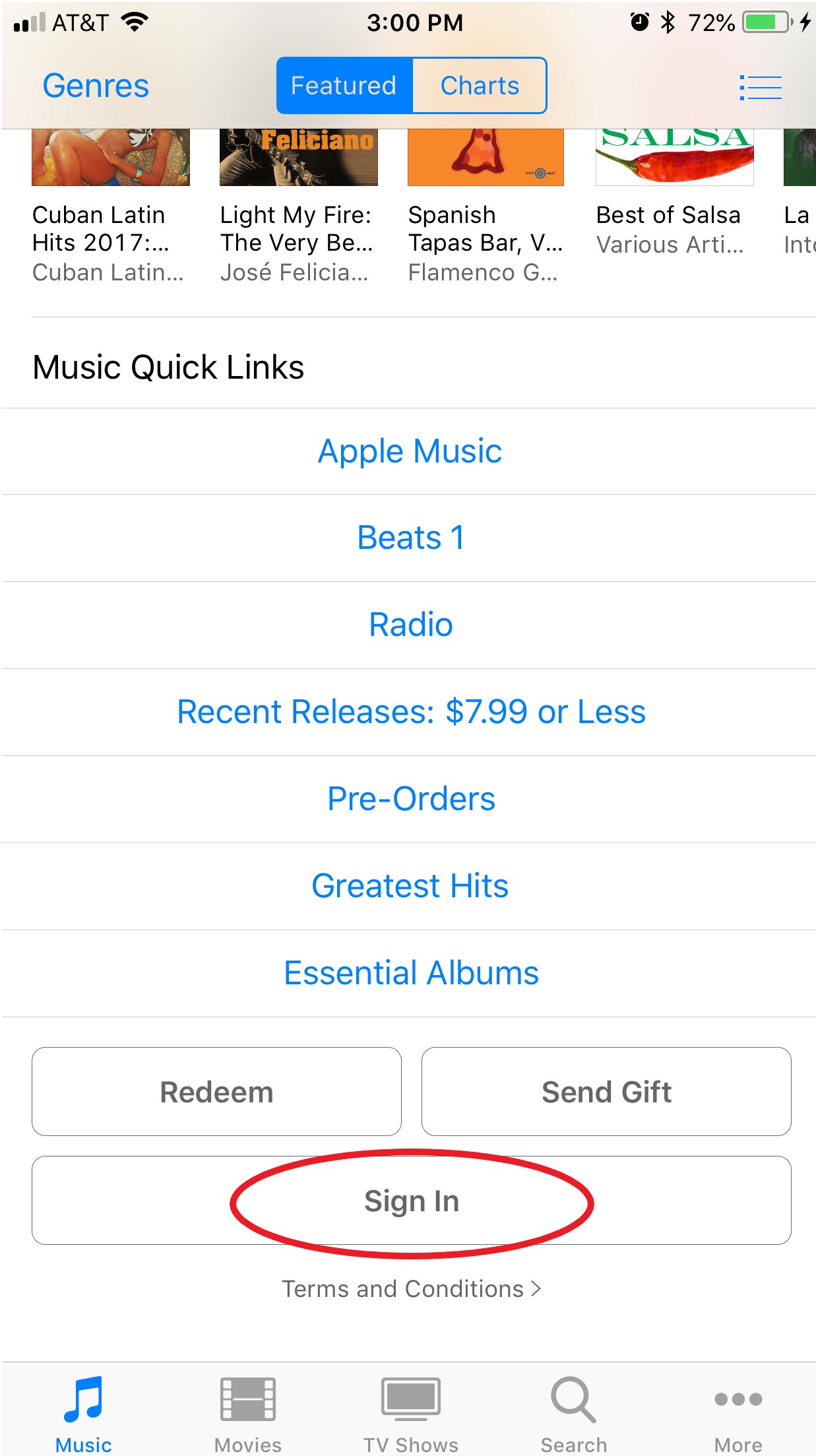
Task: Open Spanish Tapas Bar album
Action: tap(486, 206)
